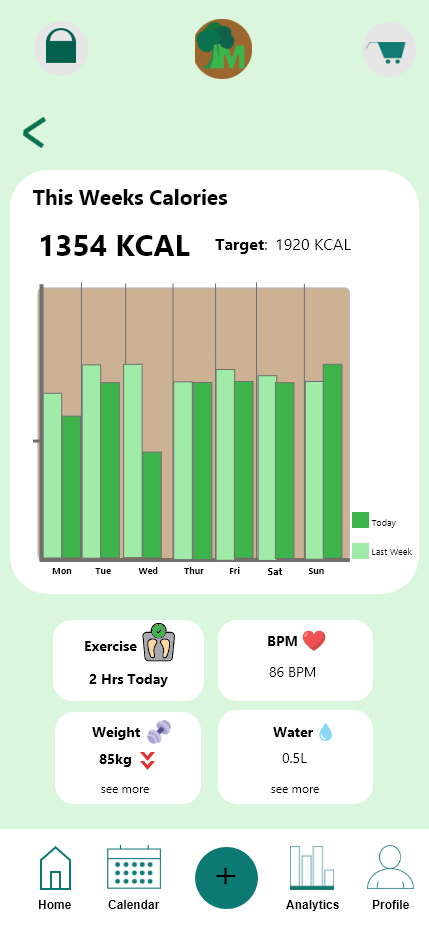Add a new entry with plus button
The height and width of the screenshot is (934, 429).
226,878
